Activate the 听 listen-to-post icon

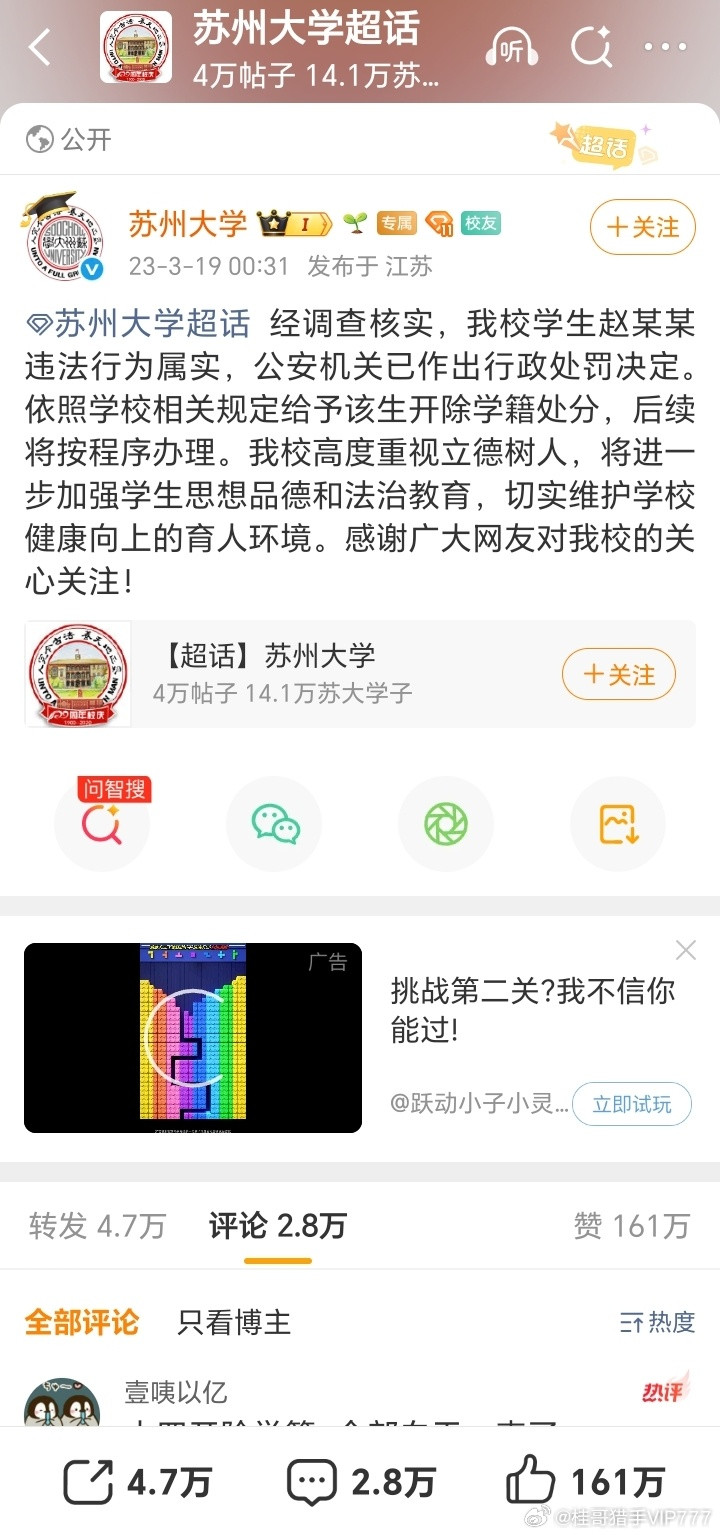pyautogui.click(x=510, y=47)
